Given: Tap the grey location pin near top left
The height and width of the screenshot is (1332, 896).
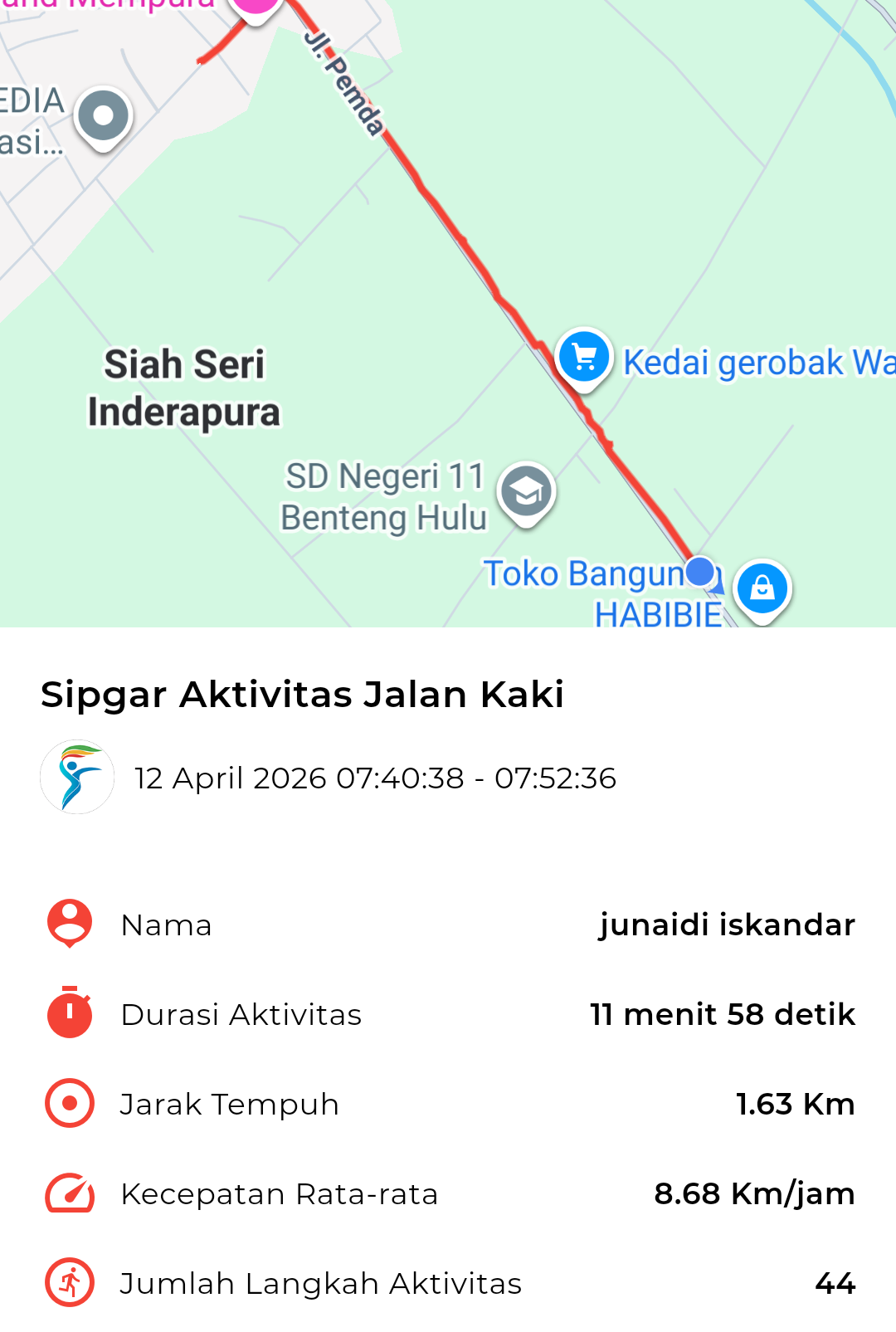Looking at the screenshot, I should click(104, 116).
